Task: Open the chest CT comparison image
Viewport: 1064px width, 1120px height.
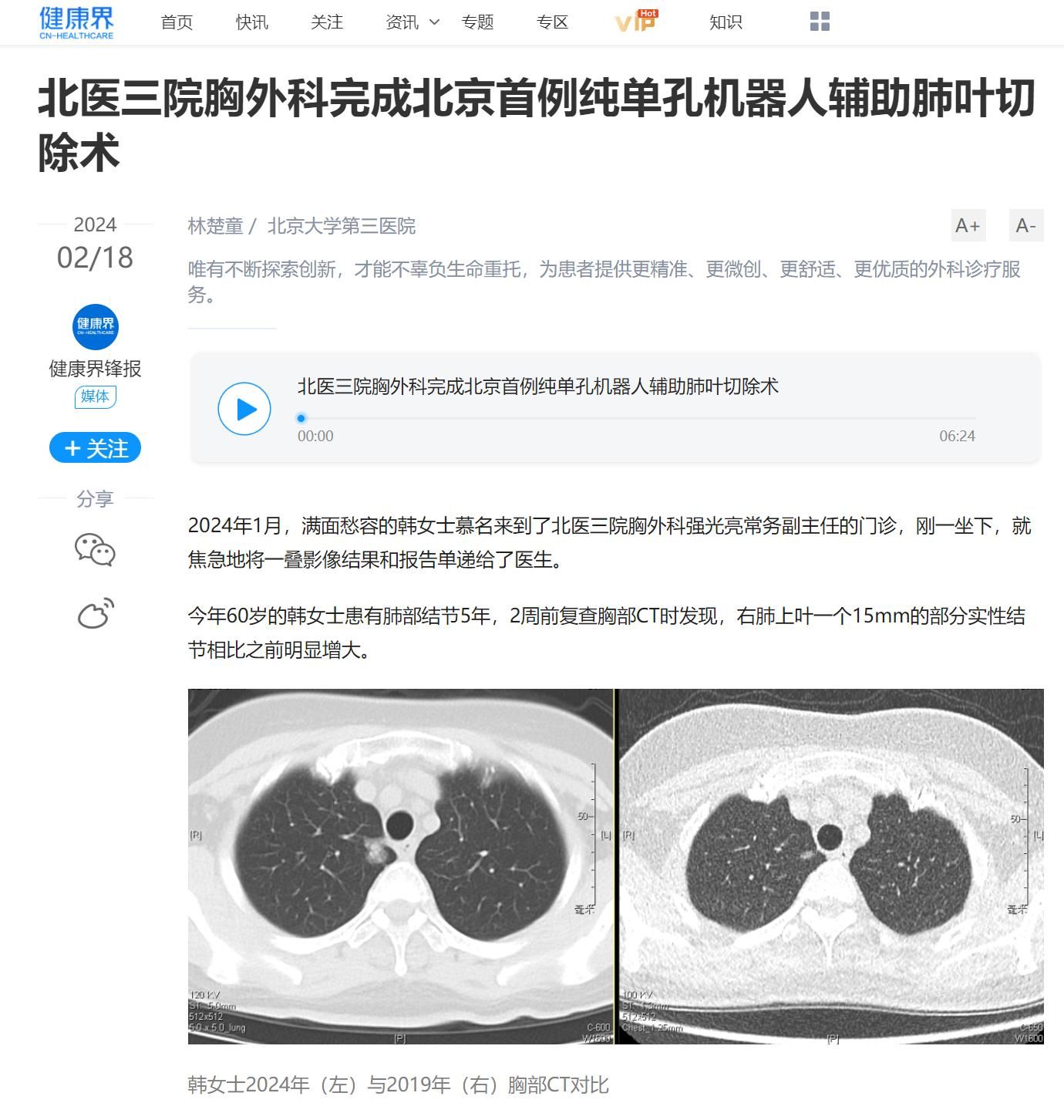Action: tap(615, 865)
